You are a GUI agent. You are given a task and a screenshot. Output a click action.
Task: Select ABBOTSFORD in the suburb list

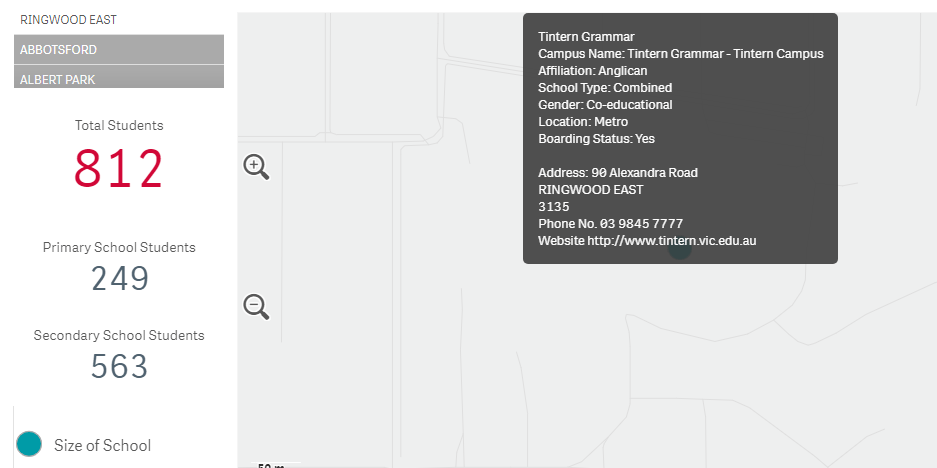pos(118,49)
